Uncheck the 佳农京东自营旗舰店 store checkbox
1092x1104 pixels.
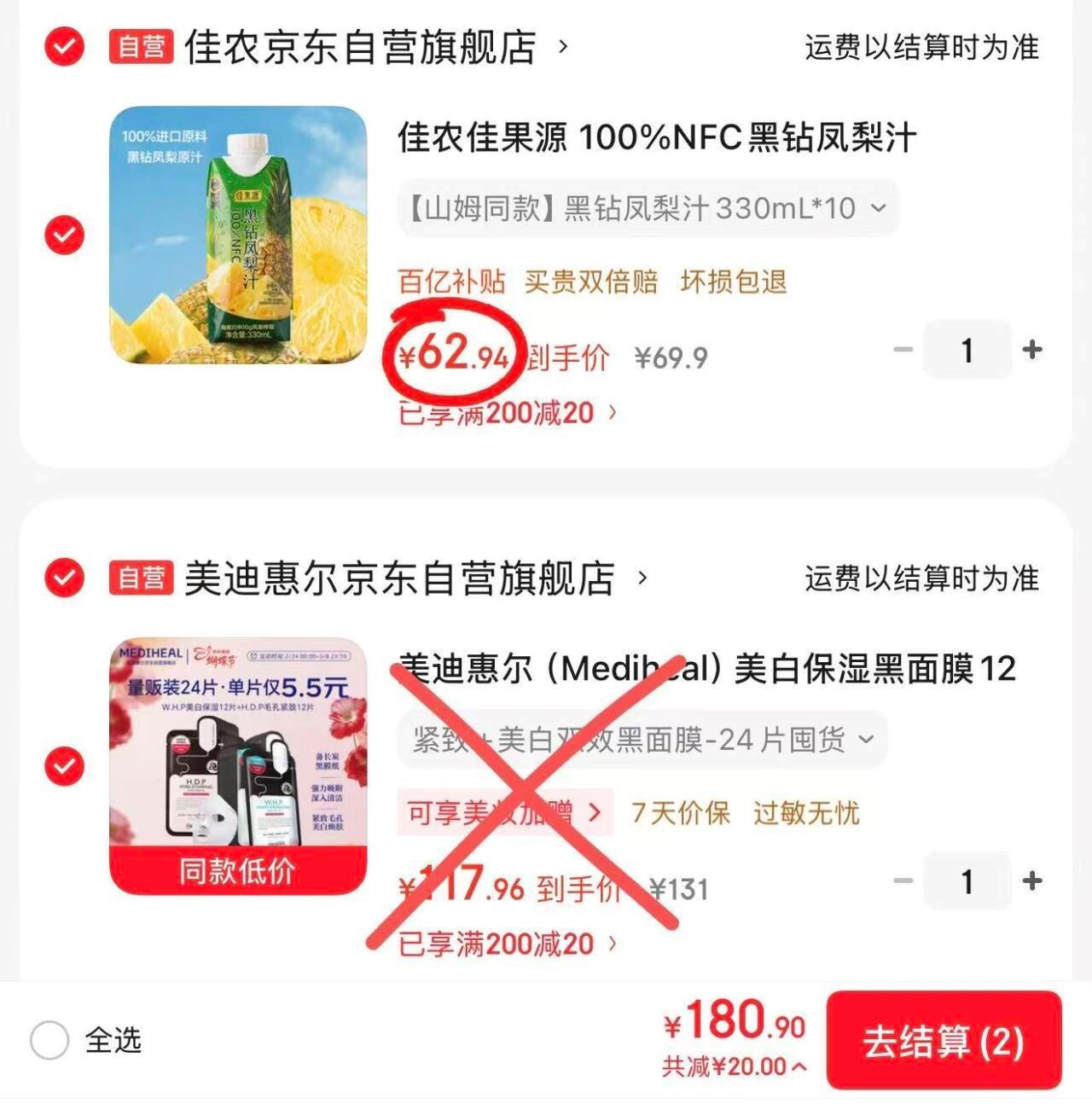tap(64, 47)
